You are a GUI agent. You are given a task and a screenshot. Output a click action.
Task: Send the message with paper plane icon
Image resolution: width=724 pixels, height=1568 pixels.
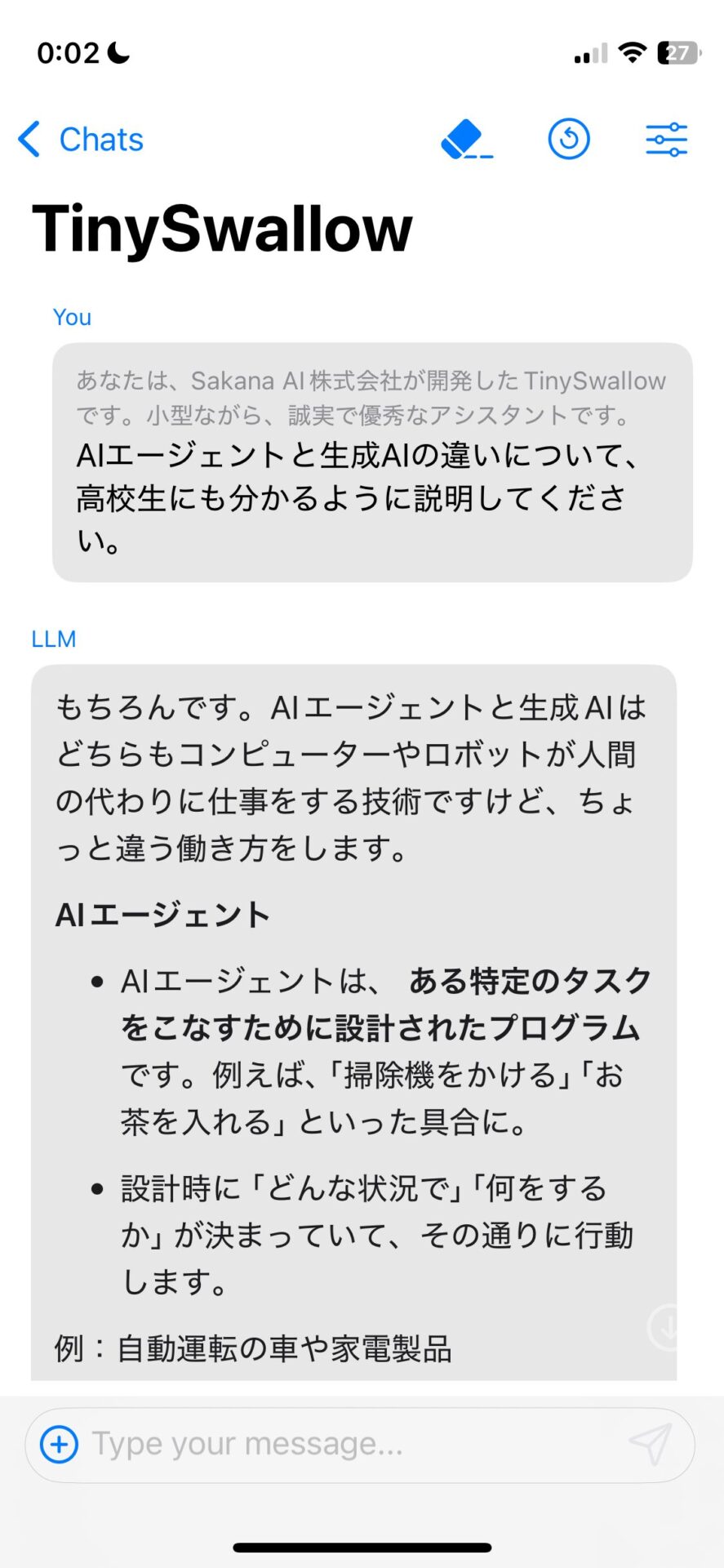pos(651,1443)
